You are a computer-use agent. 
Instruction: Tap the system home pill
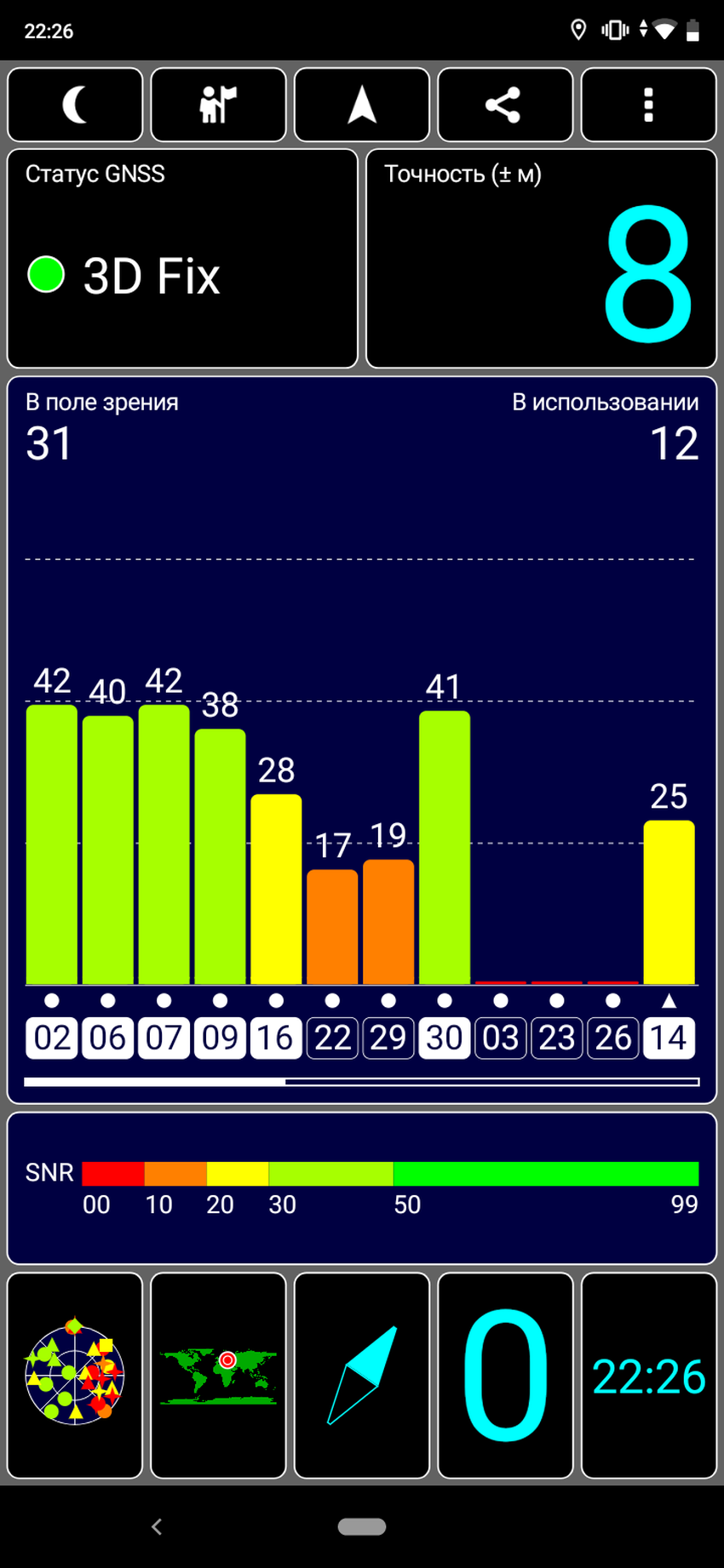point(362,1527)
